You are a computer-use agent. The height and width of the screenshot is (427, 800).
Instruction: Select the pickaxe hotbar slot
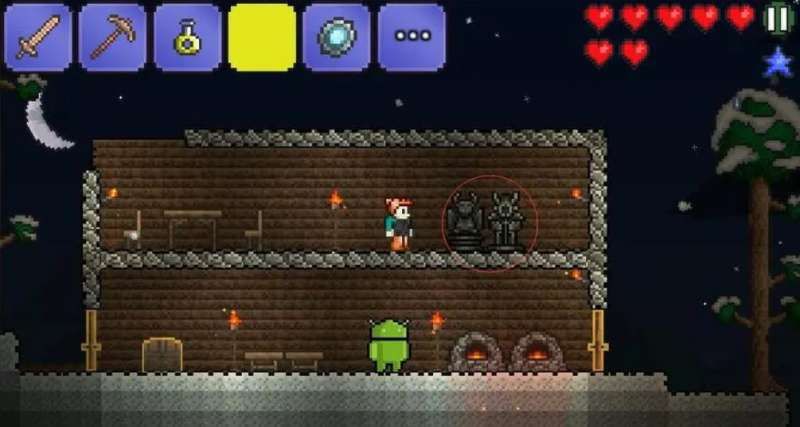click(112, 37)
